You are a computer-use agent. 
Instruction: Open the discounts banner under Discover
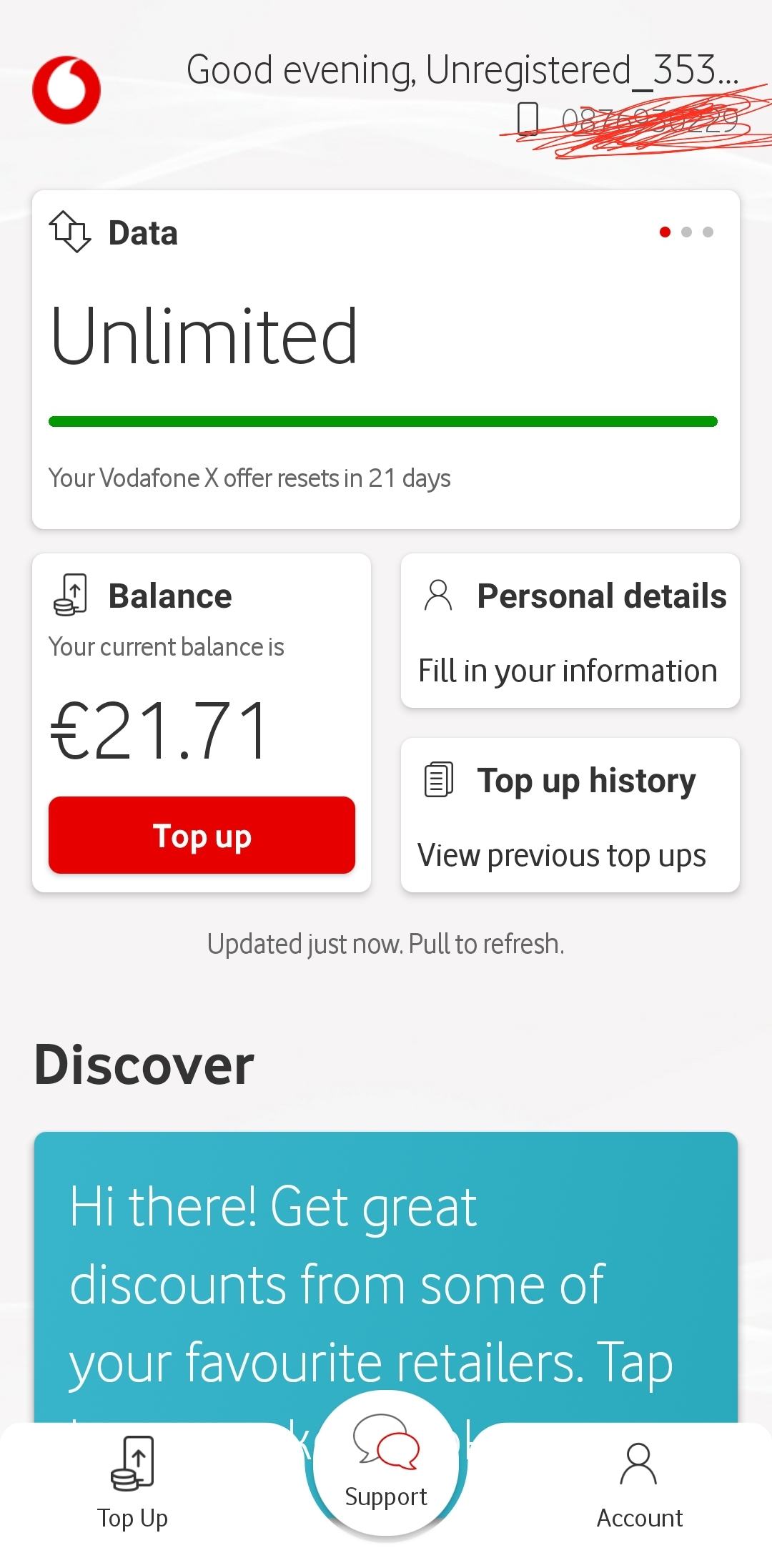(386, 1276)
